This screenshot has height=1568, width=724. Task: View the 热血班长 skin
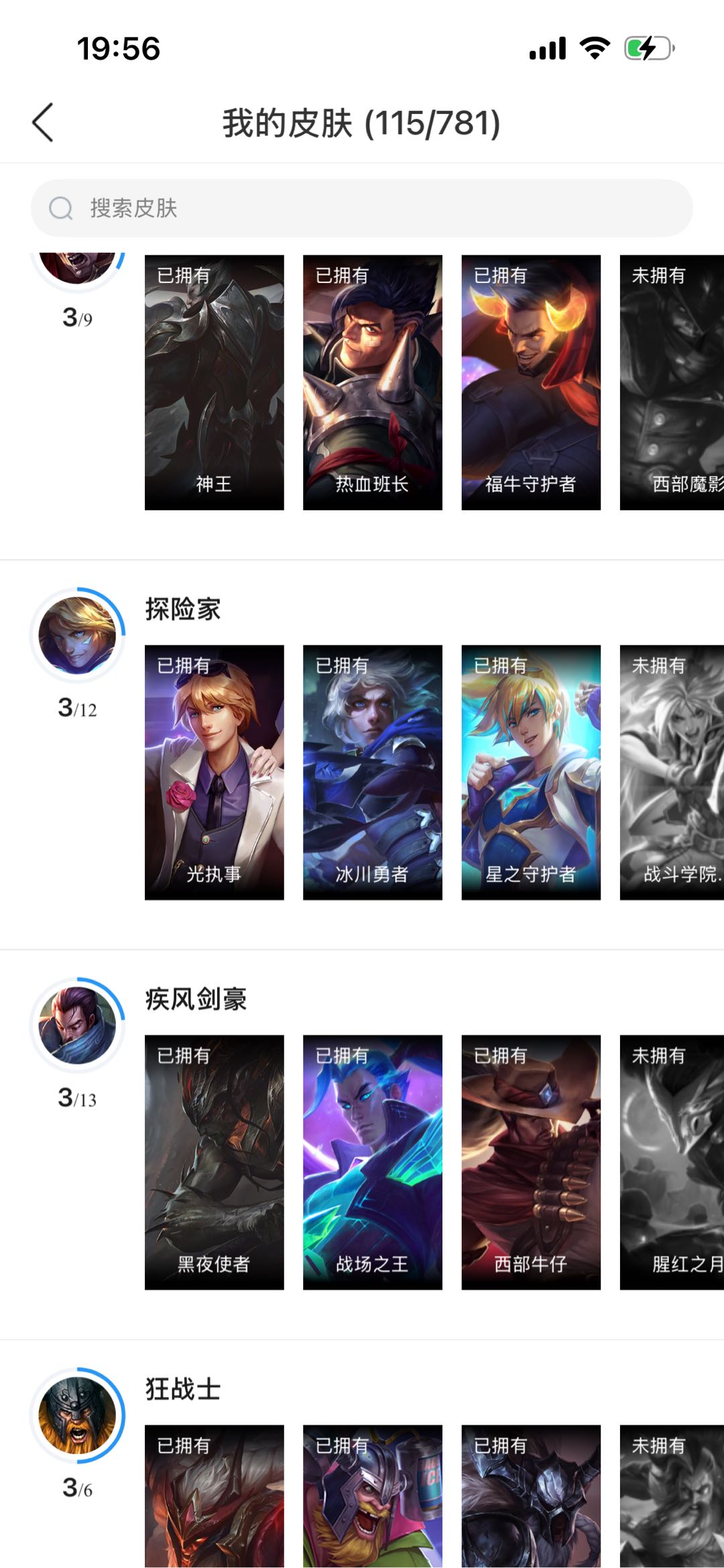[373, 382]
